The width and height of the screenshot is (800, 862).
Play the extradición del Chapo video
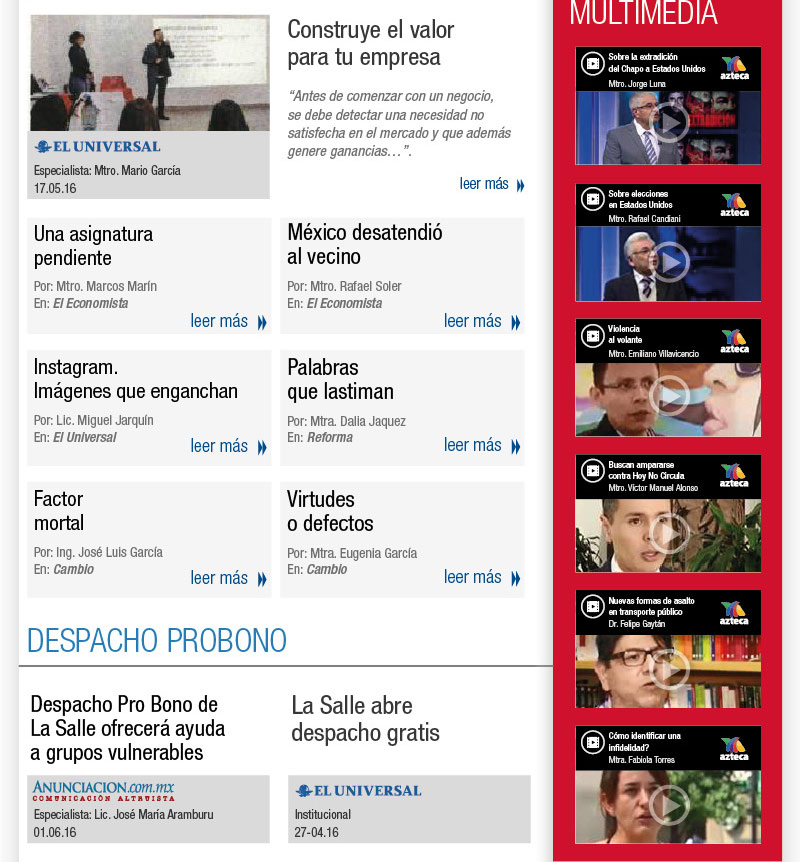pyautogui.click(x=668, y=123)
